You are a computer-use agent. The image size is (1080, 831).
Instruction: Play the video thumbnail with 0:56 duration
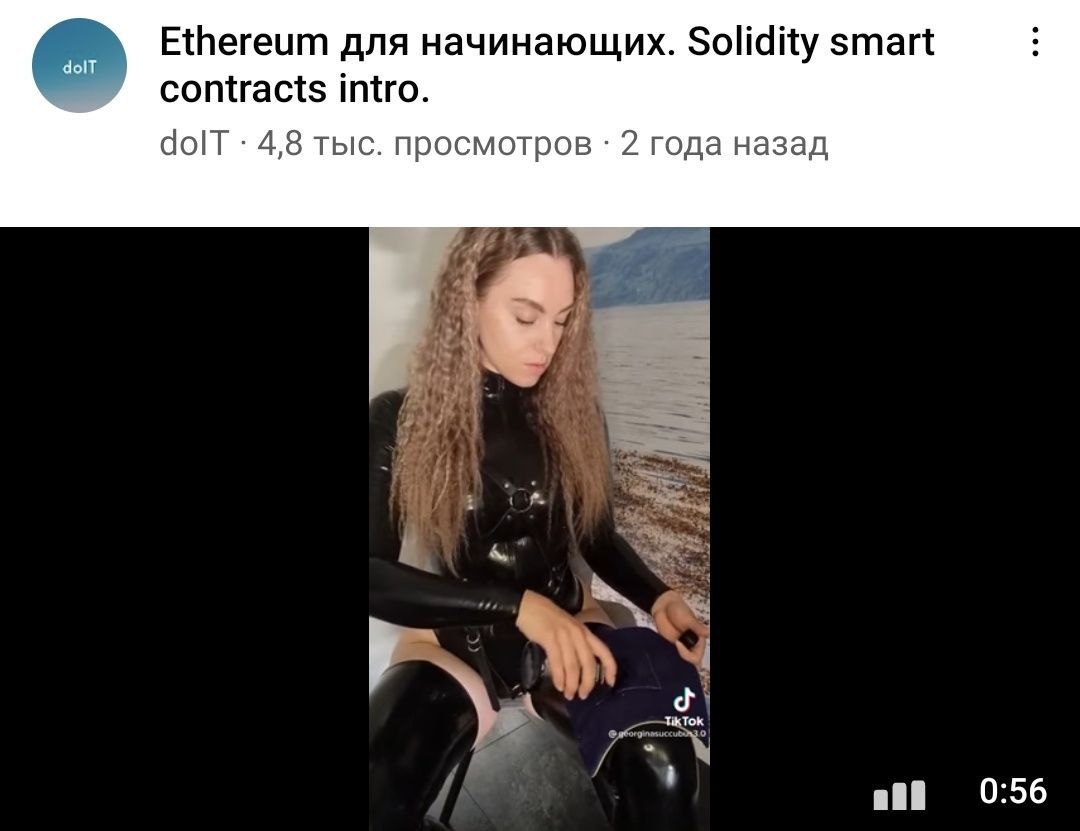tap(540, 528)
